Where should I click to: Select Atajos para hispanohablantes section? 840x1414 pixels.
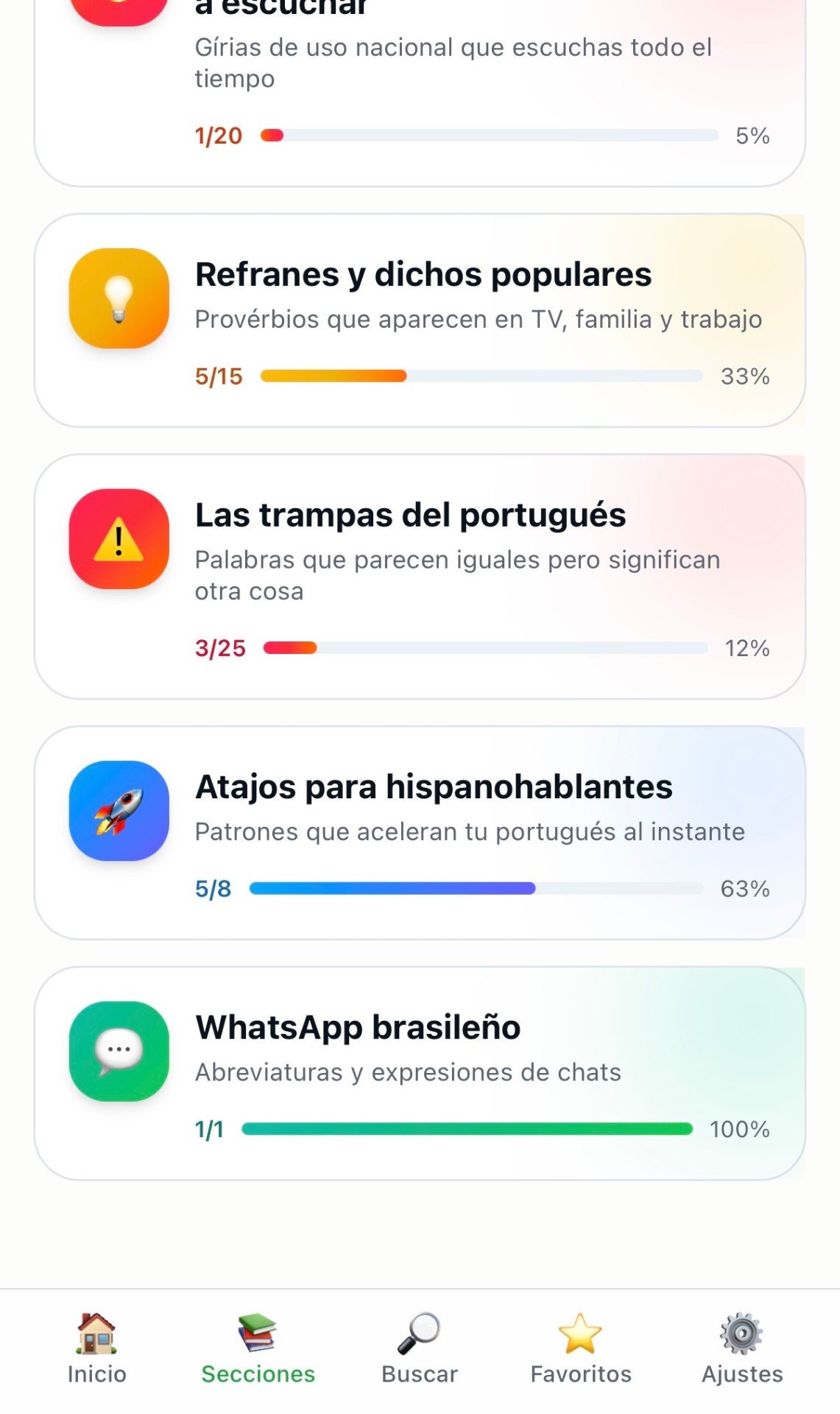coord(420,833)
